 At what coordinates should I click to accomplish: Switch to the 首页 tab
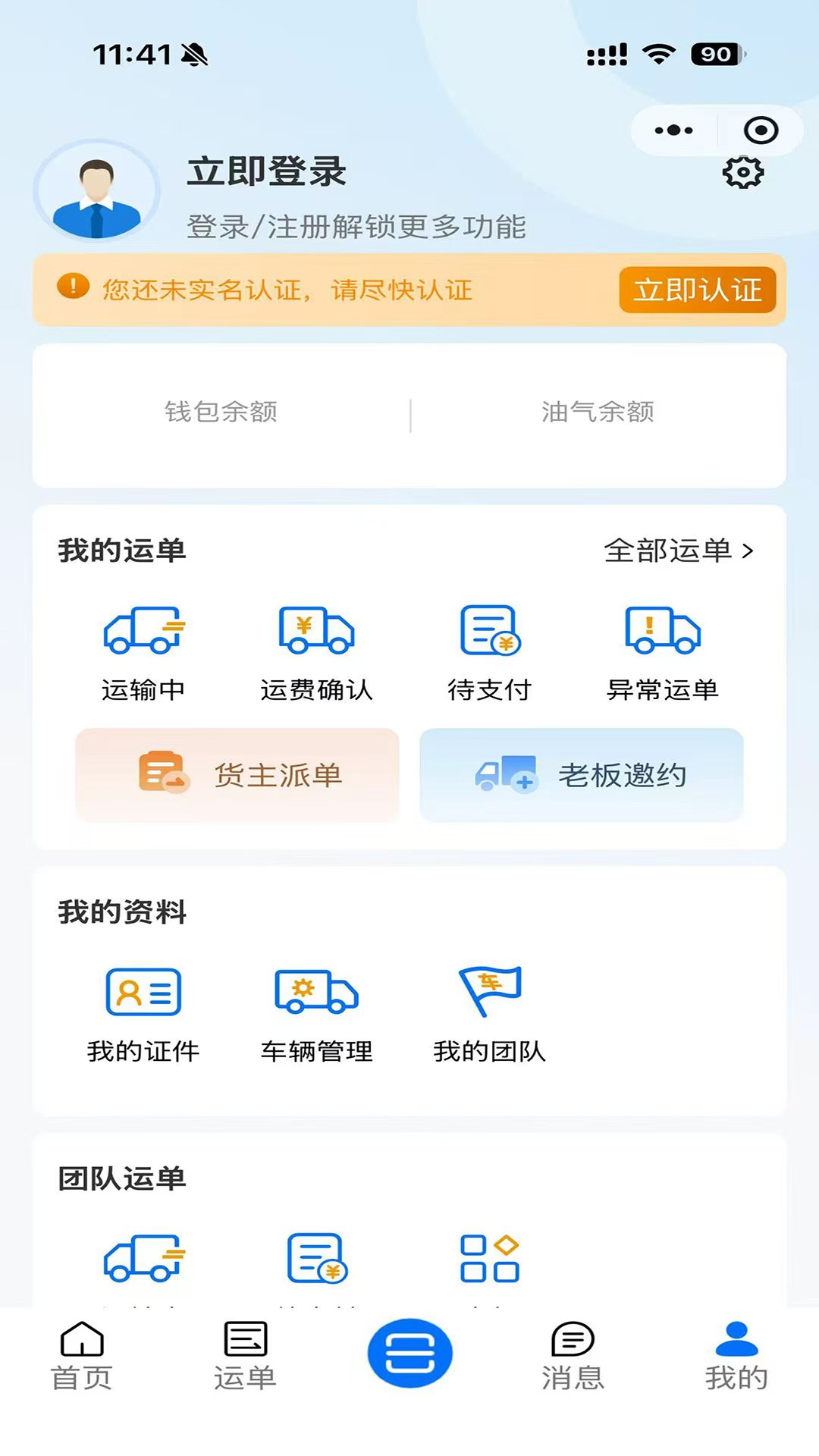(x=82, y=1357)
